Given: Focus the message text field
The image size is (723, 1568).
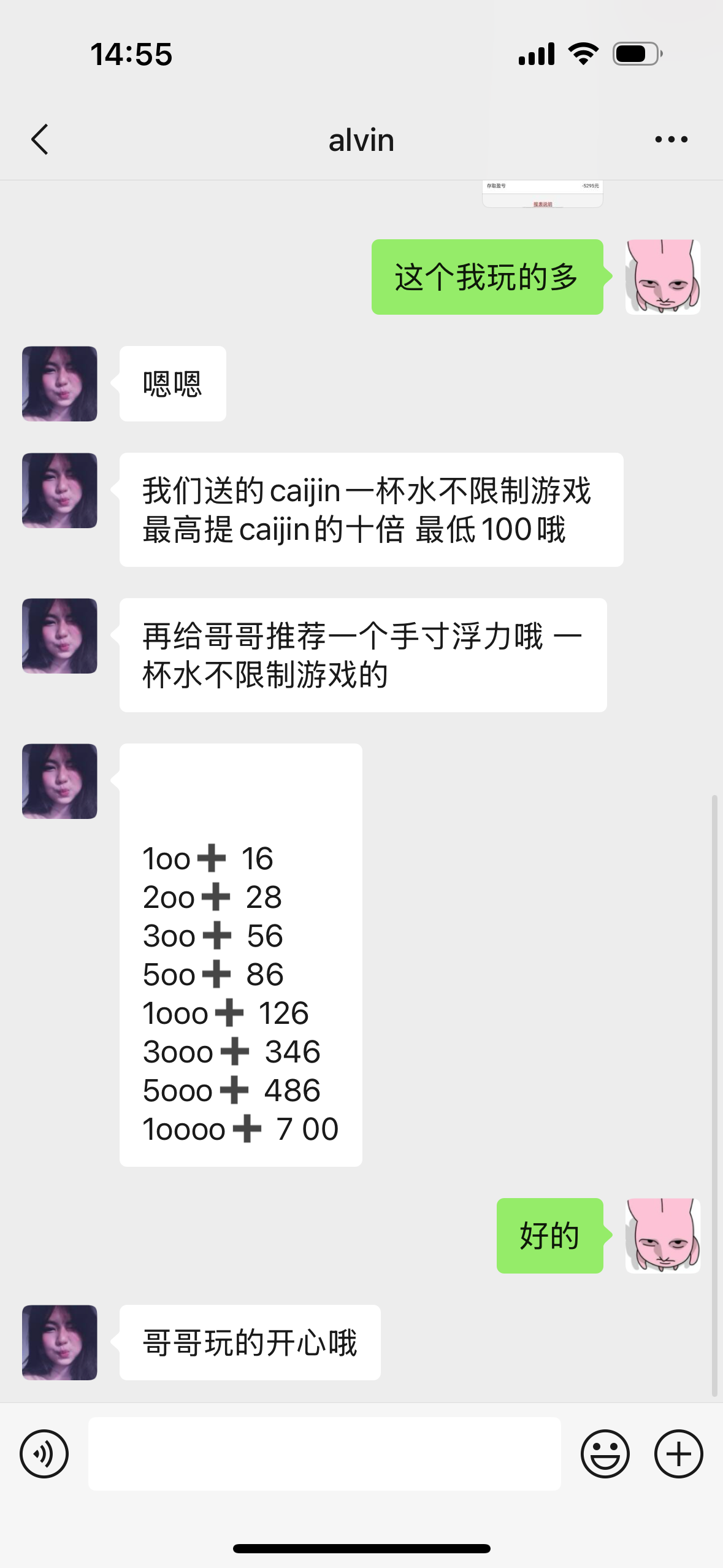Looking at the screenshot, I should pyautogui.click(x=324, y=1453).
